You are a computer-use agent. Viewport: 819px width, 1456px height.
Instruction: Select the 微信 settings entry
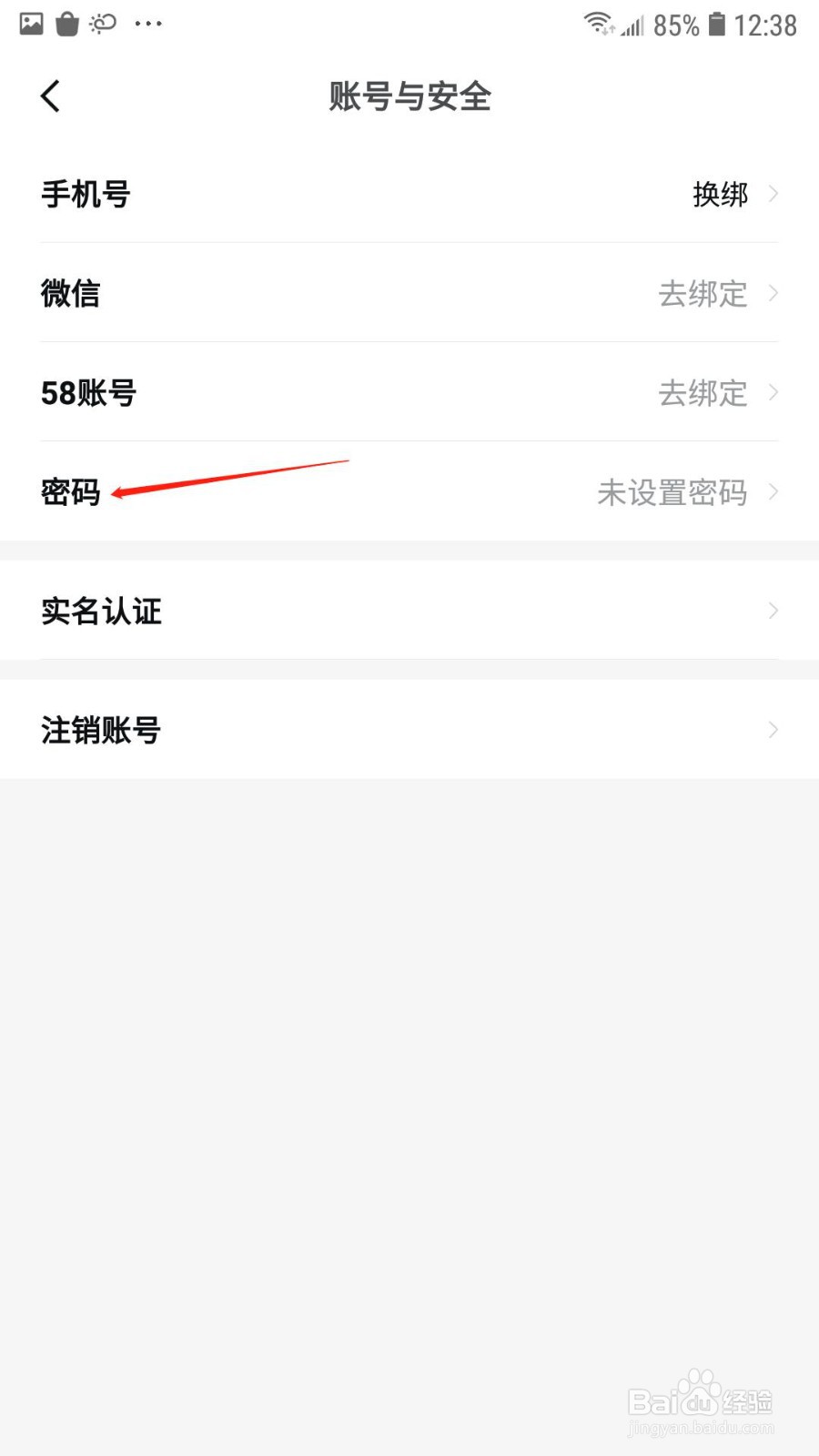click(x=71, y=293)
